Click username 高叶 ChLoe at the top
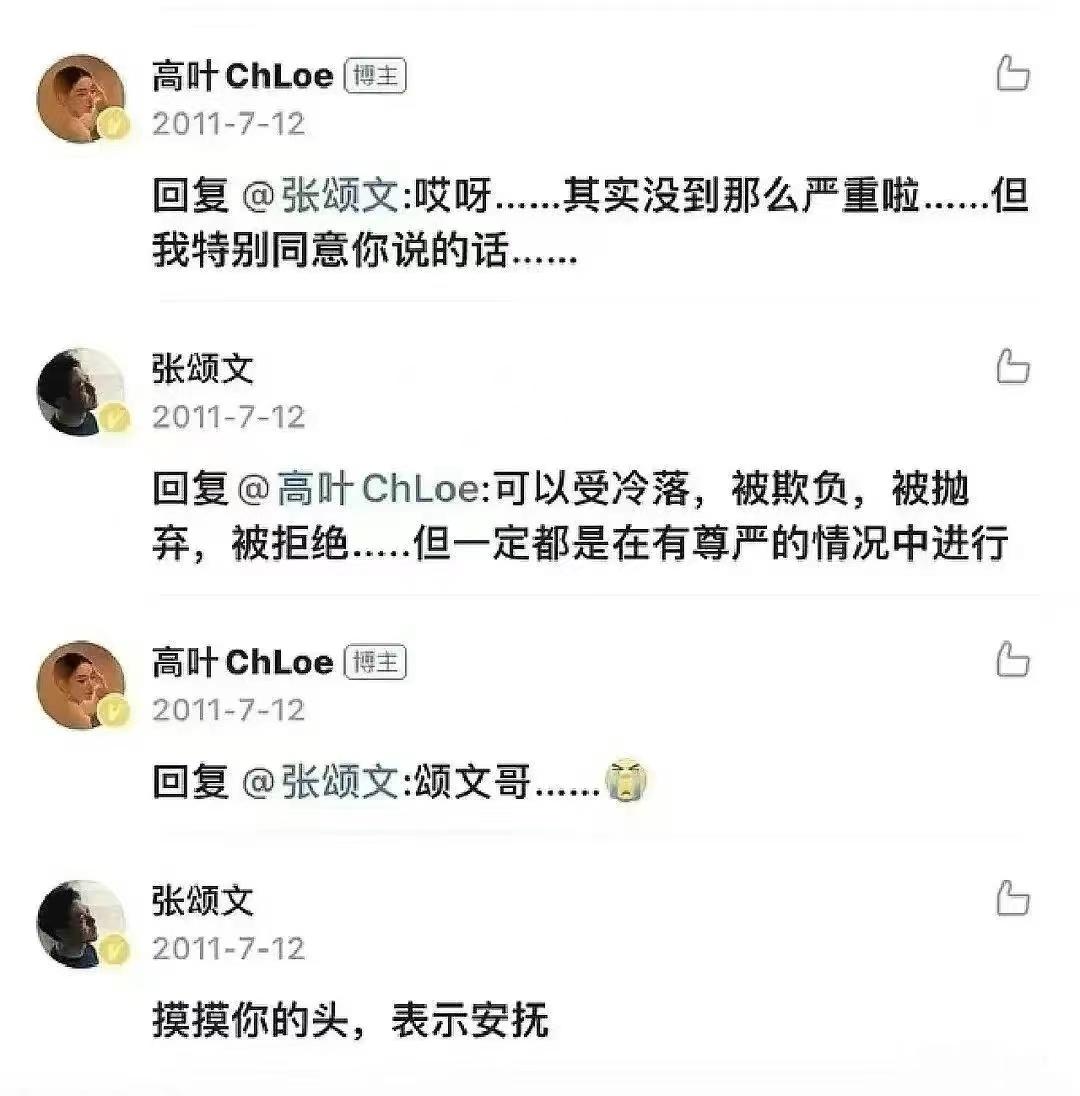The width and height of the screenshot is (1080, 1096). [240, 74]
